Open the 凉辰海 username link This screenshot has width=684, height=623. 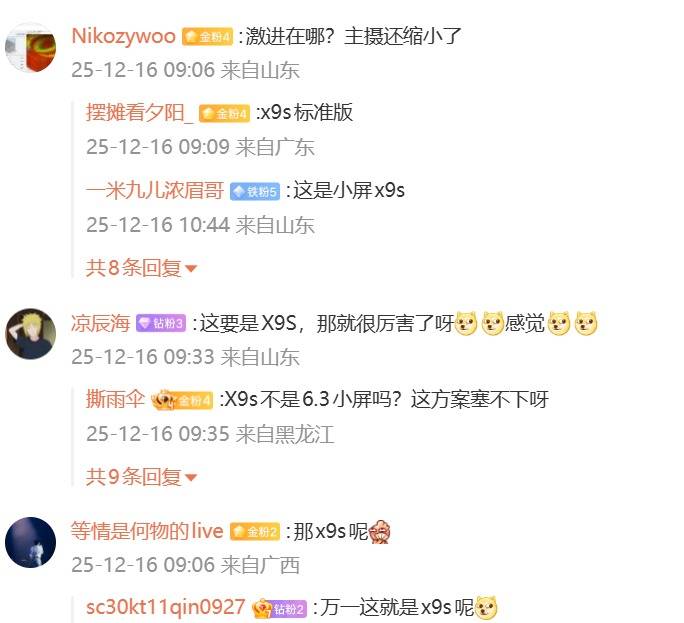click(x=100, y=323)
